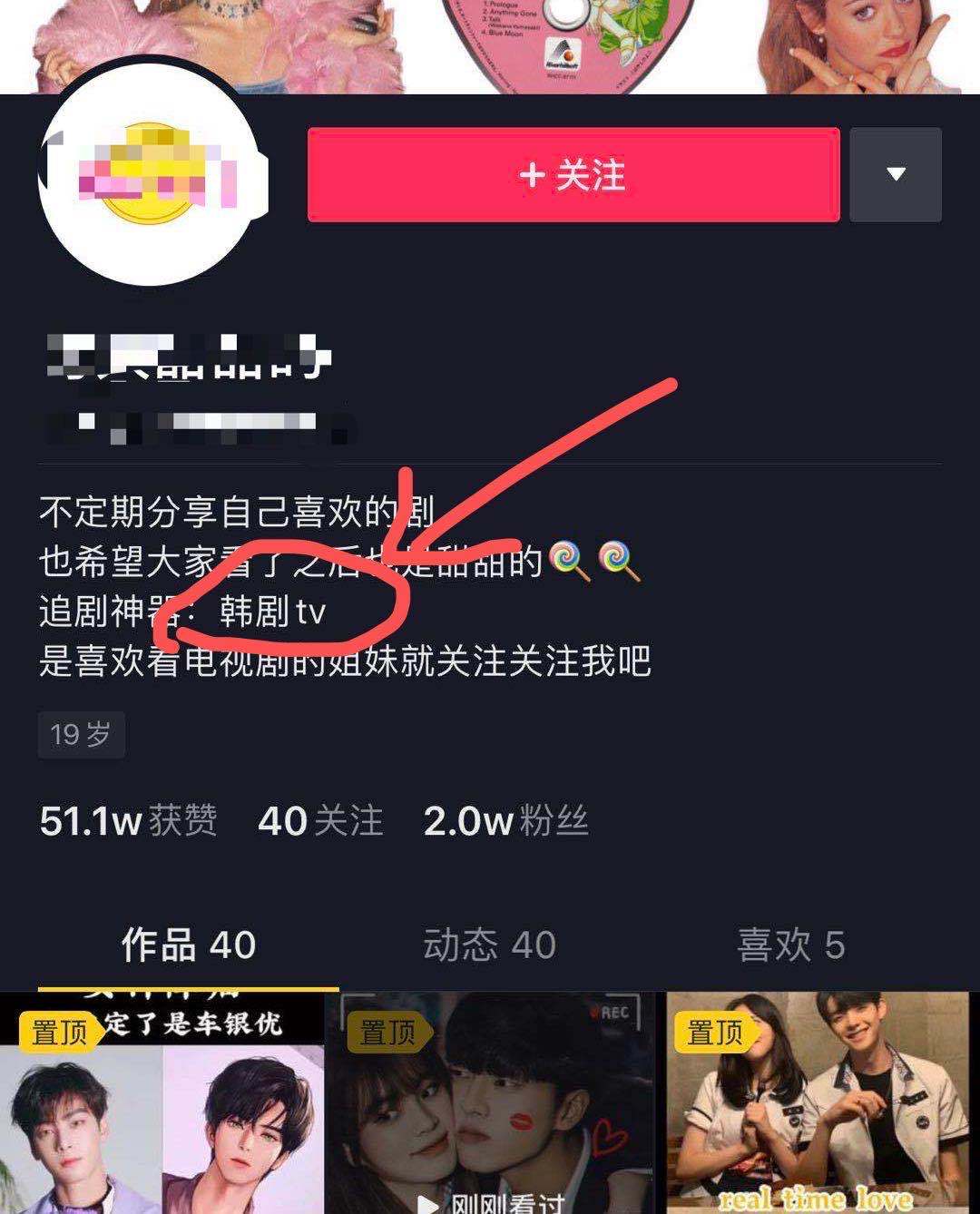
Task: View the 40 关注 following list
Action: coord(319,821)
